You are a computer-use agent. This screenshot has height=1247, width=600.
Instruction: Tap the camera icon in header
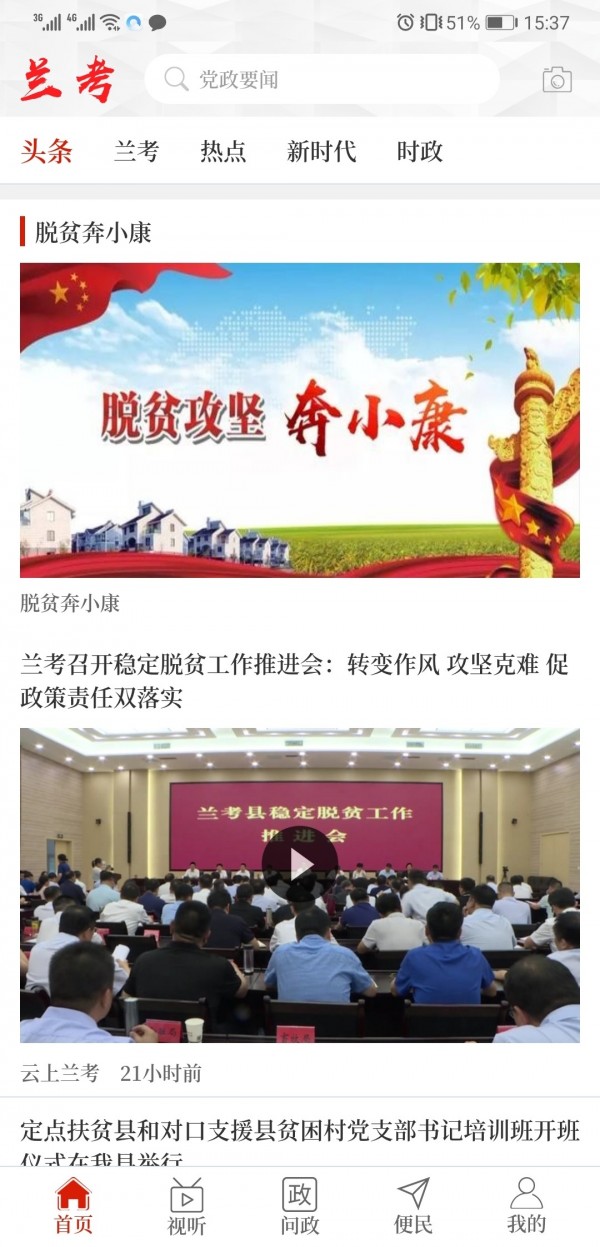556,80
